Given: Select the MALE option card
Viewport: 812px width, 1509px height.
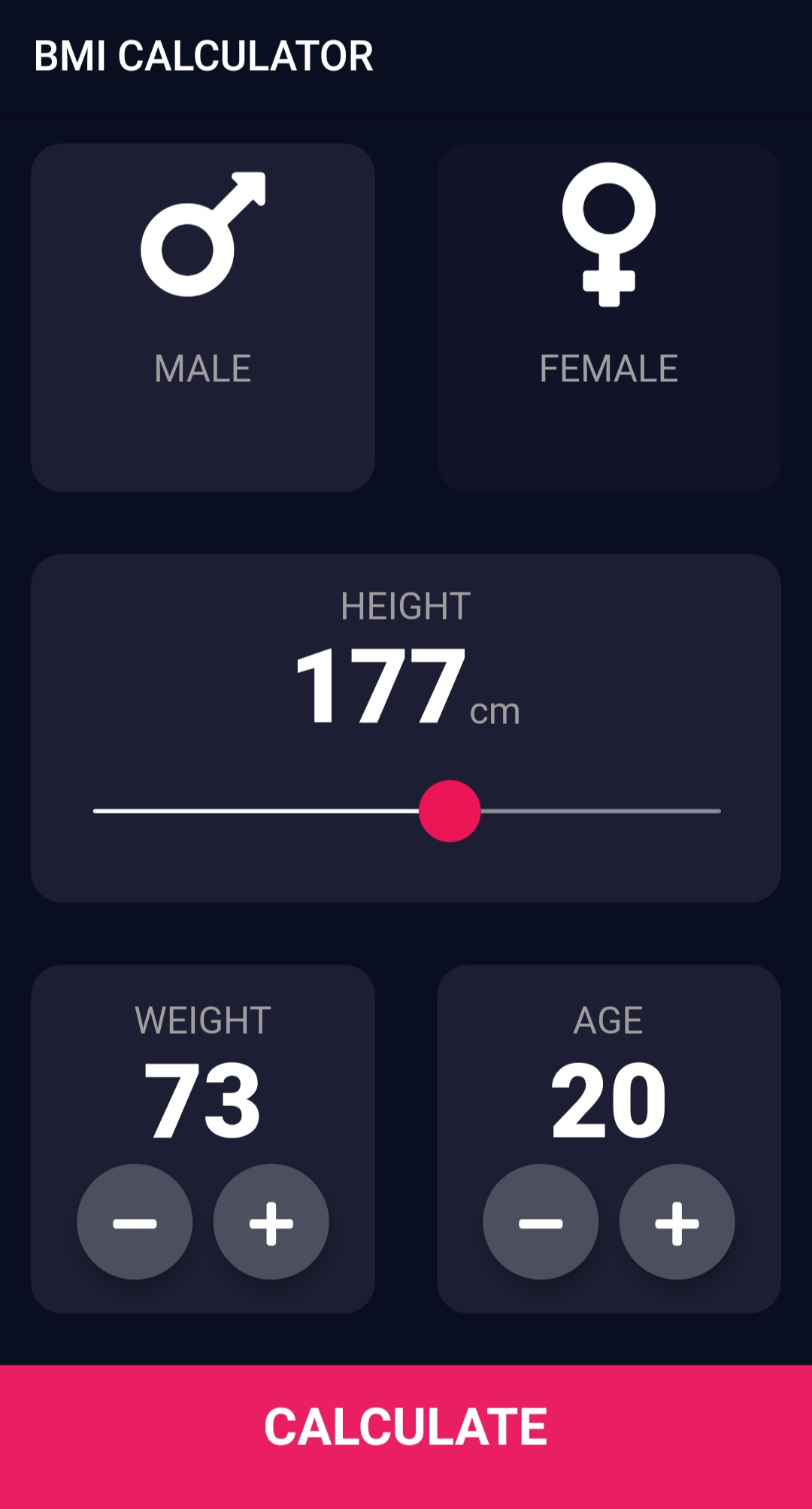Looking at the screenshot, I should tap(204, 316).
